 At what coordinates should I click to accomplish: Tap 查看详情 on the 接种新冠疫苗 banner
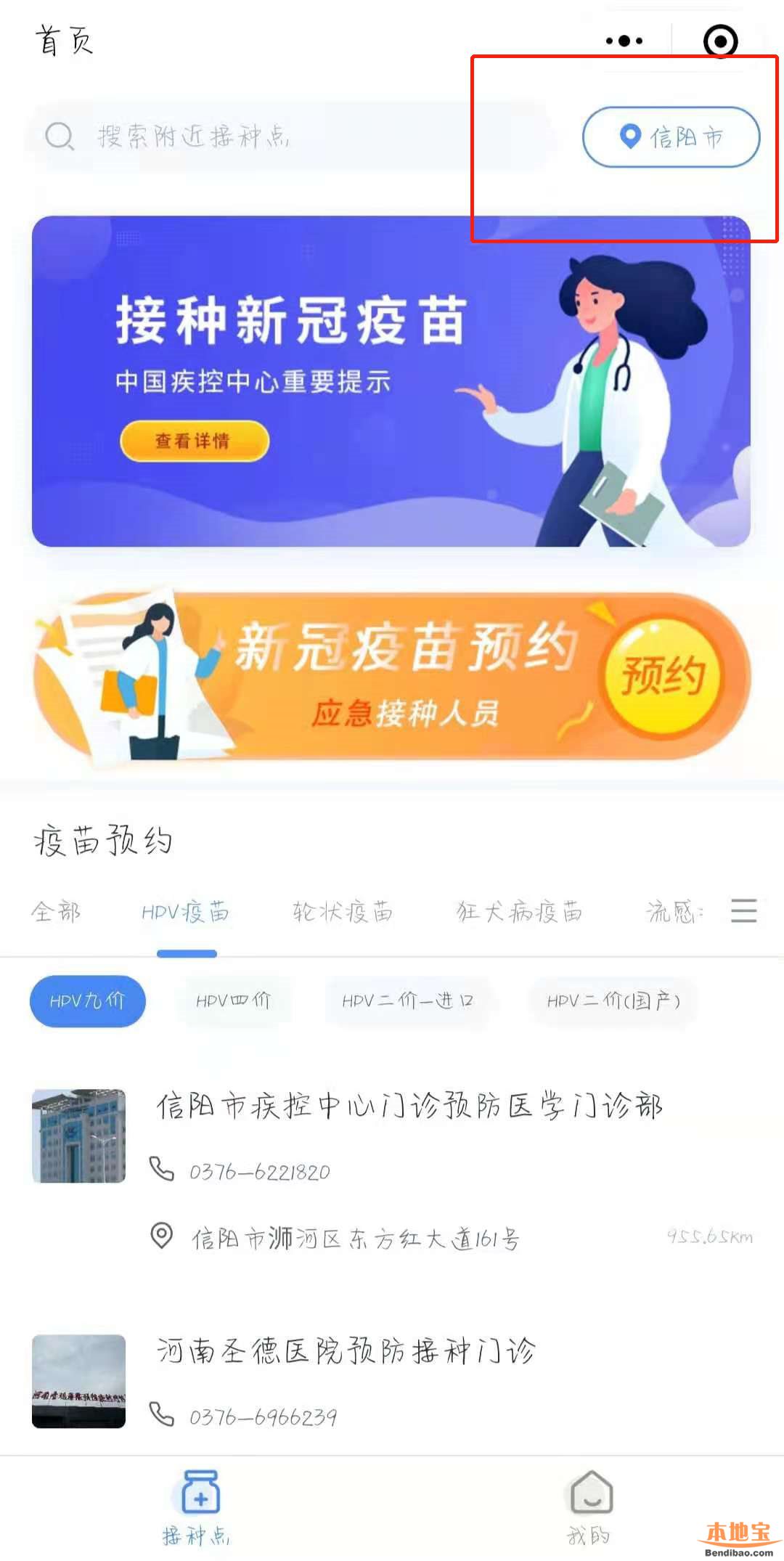coord(195,441)
